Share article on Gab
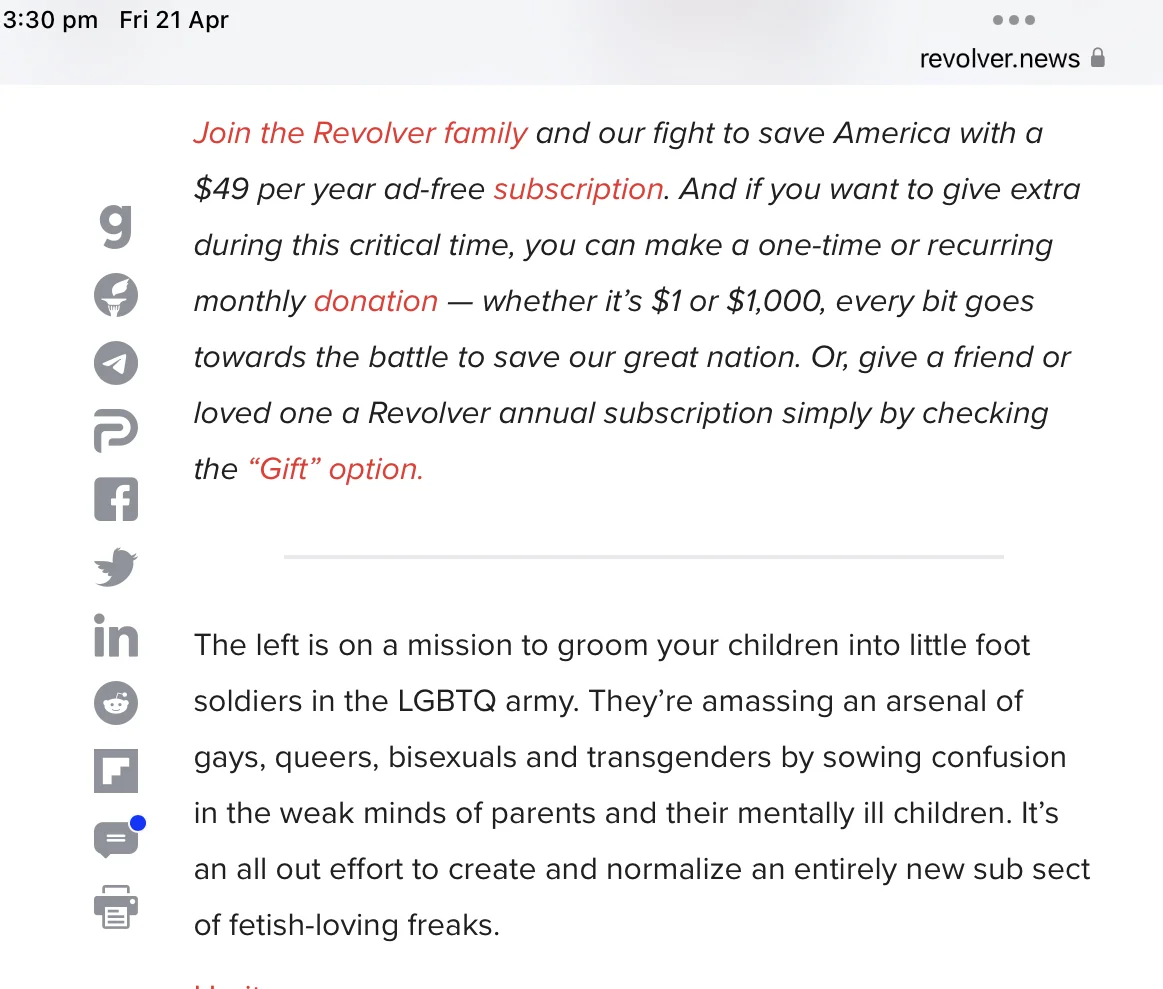 (x=116, y=226)
